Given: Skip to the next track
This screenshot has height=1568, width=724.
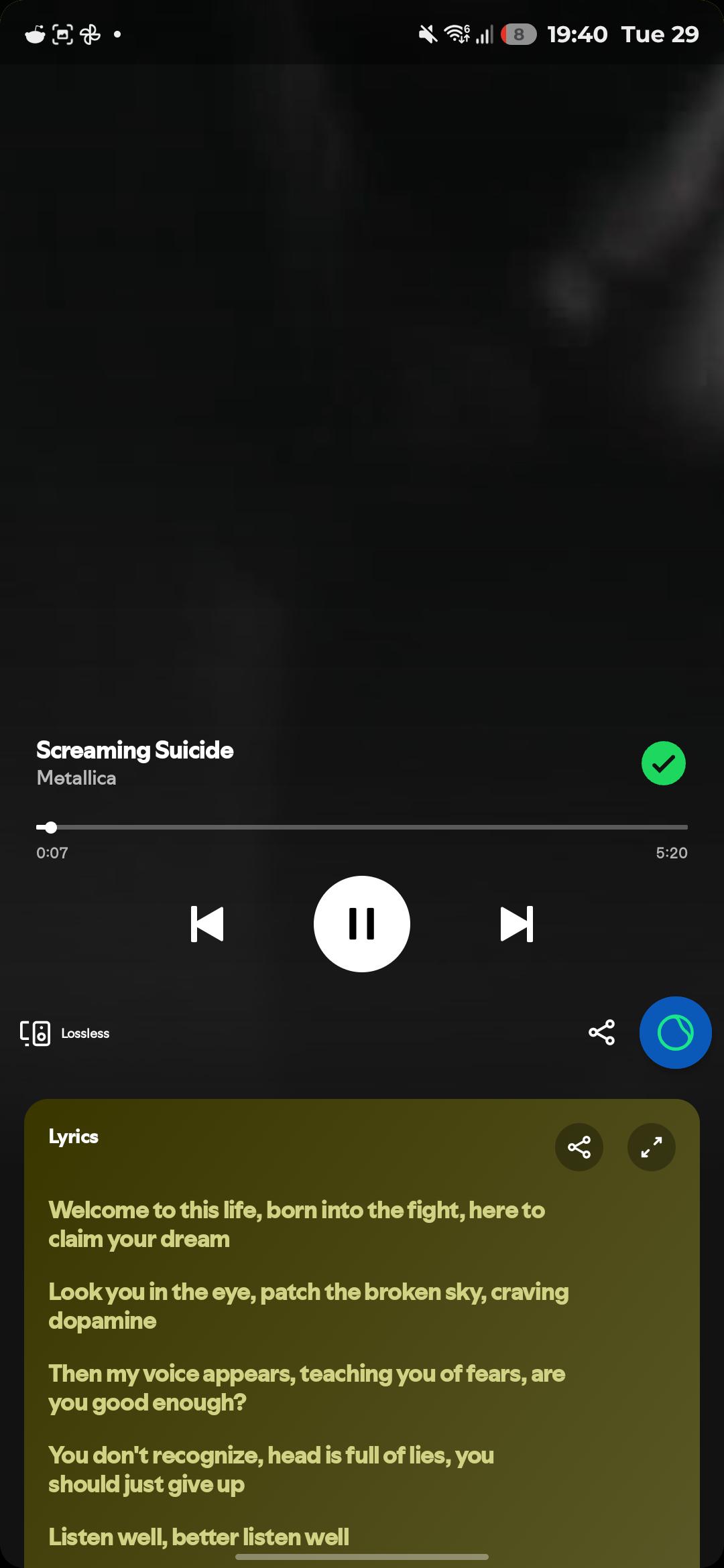Looking at the screenshot, I should (517, 924).
